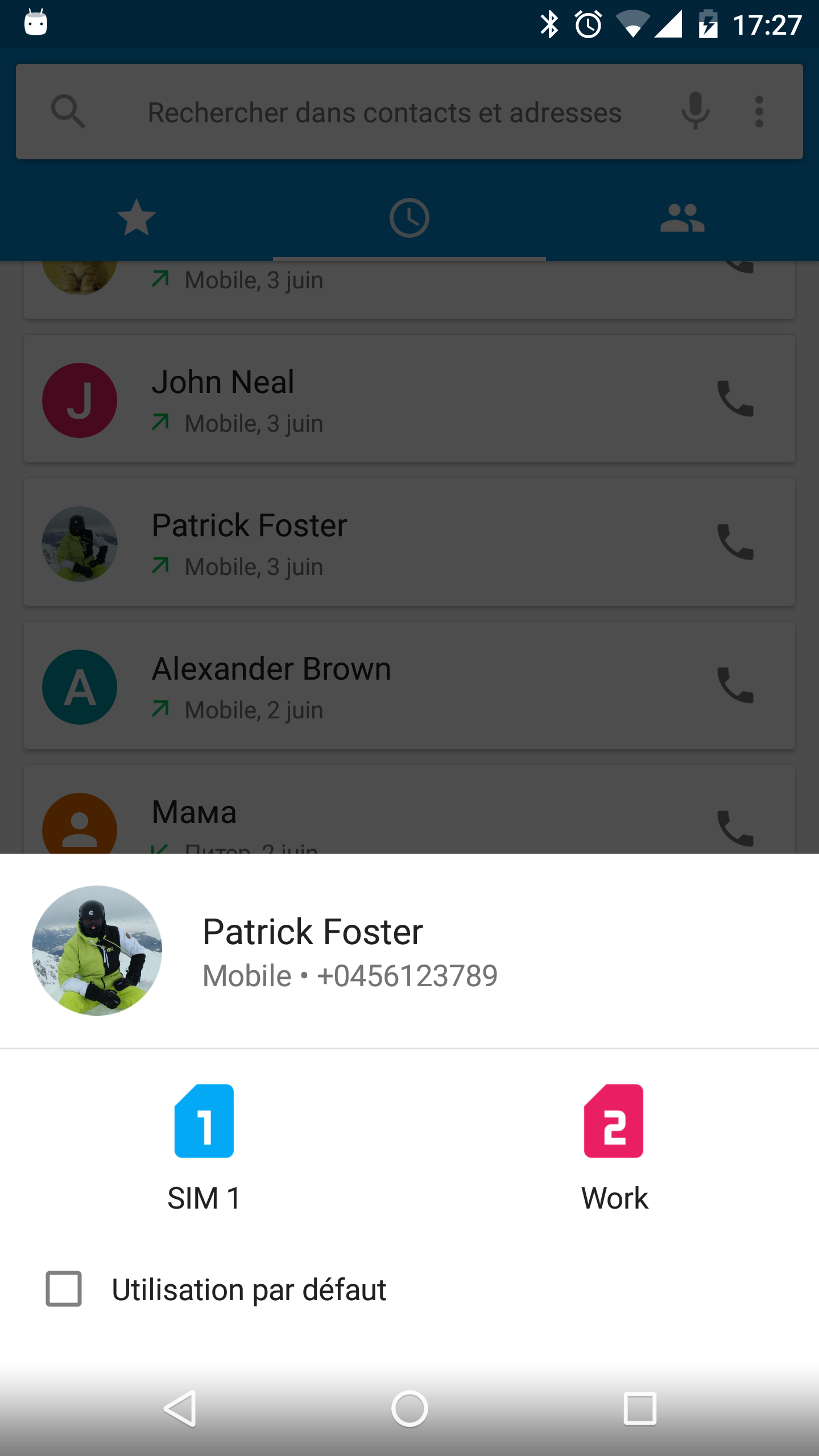Choose the Work SIM card

tap(614, 1146)
